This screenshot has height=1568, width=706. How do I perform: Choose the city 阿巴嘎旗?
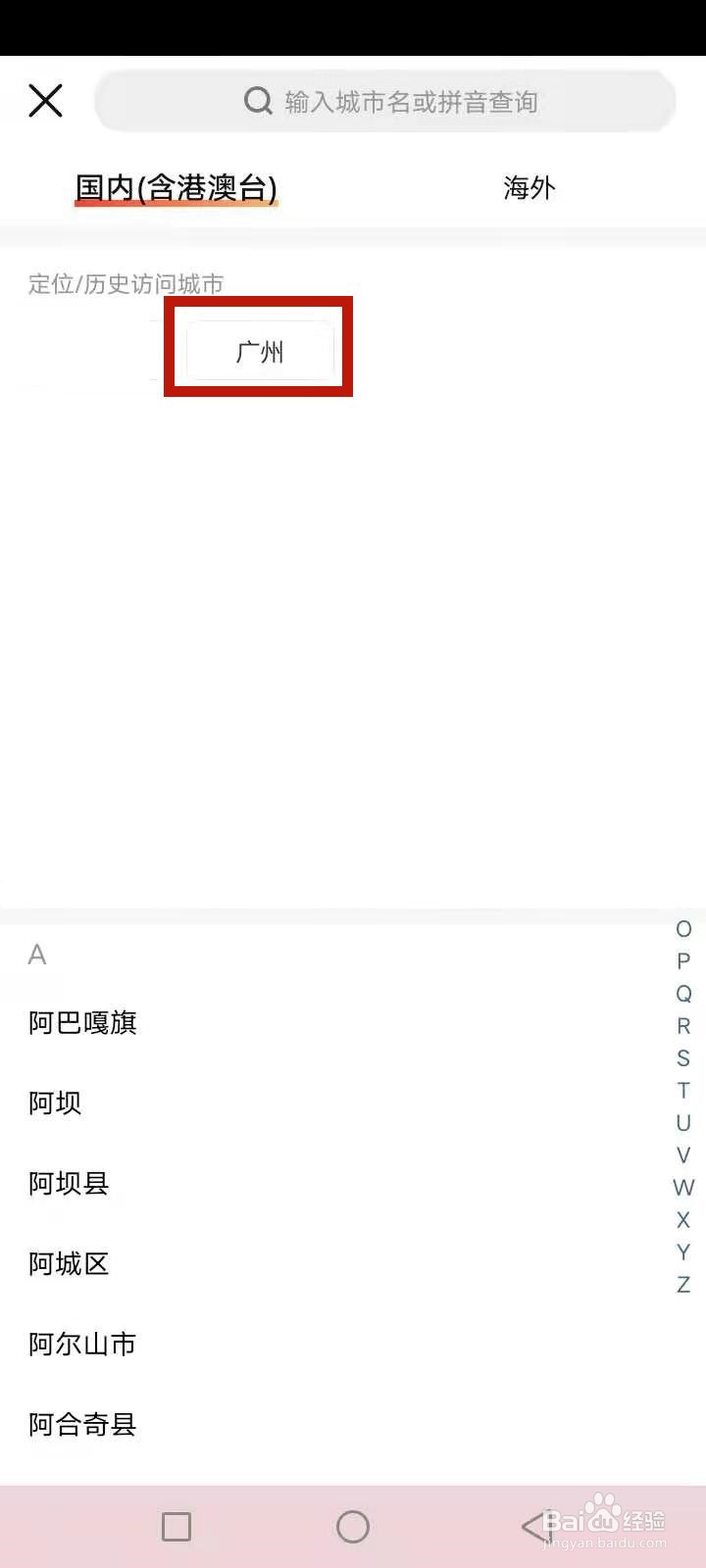[x=82, y=1022]
